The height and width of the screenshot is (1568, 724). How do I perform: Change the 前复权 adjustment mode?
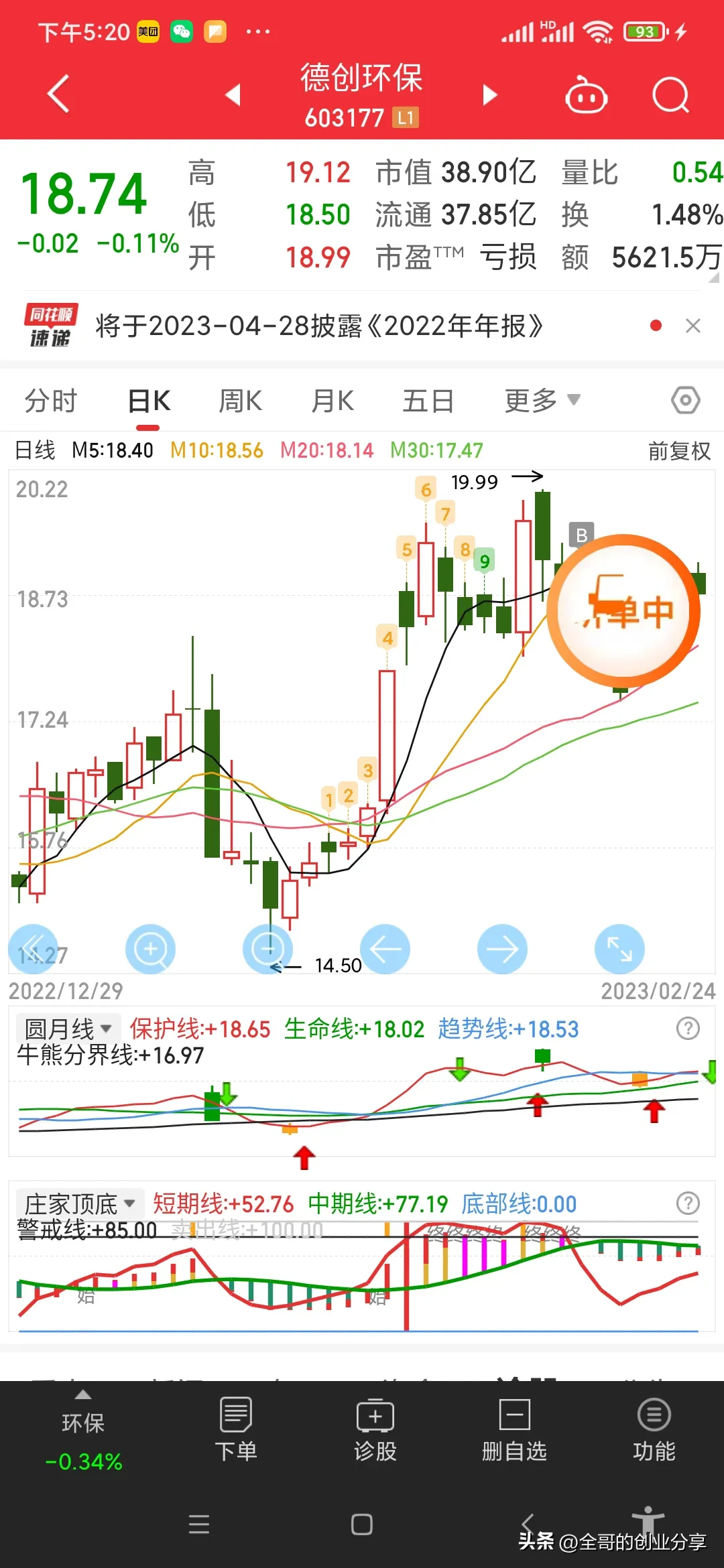point(678,451)
